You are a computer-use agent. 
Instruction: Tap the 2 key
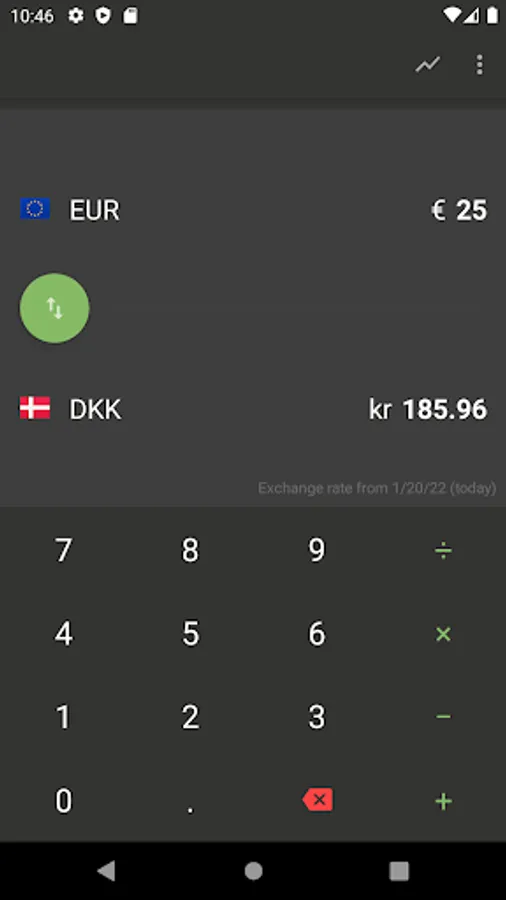(190, 717)
